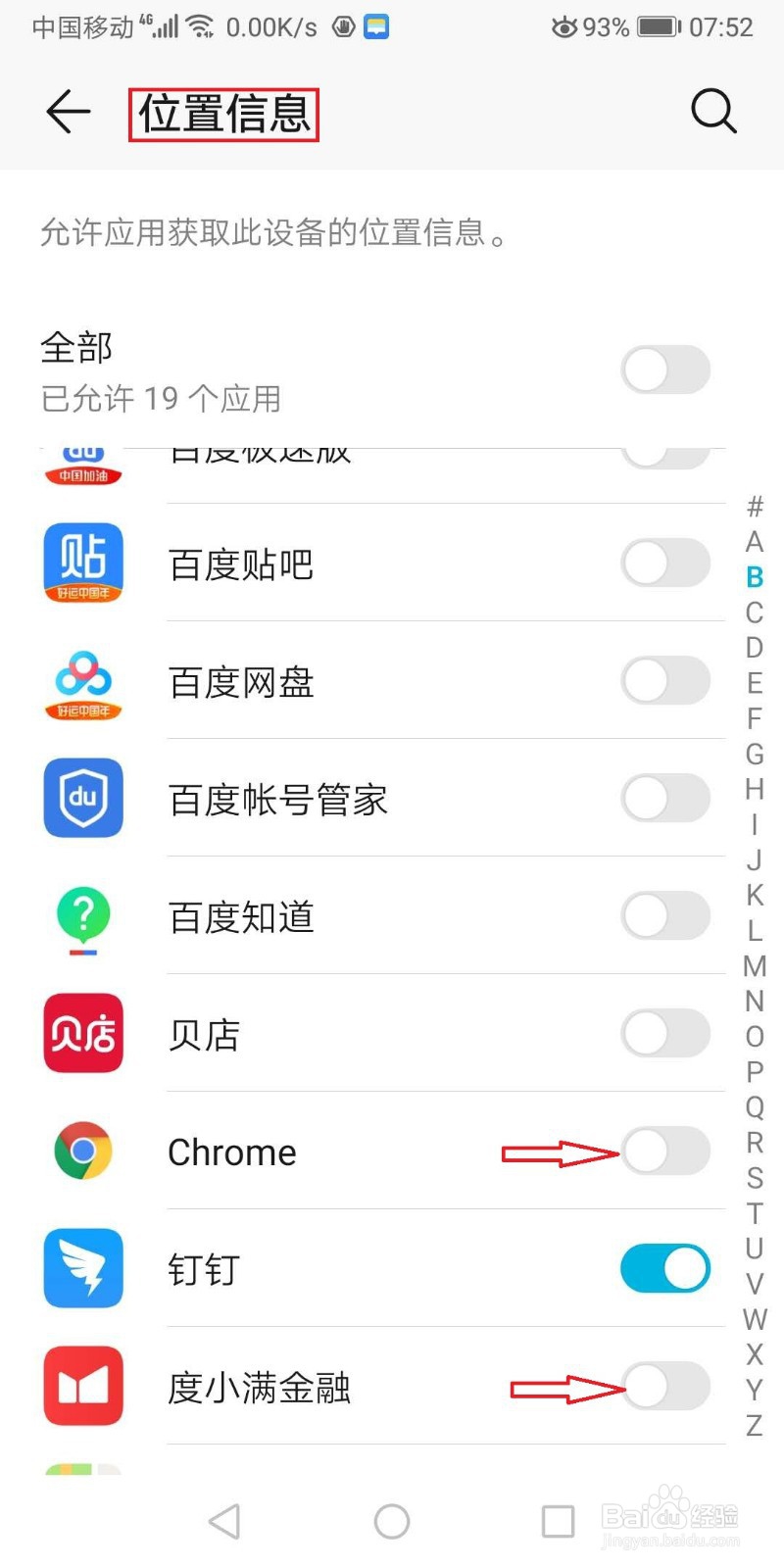Viewport: 784px width, 1568px height.
Task: Enable location for 度小满金融
Action: (x=664, y=1386)
